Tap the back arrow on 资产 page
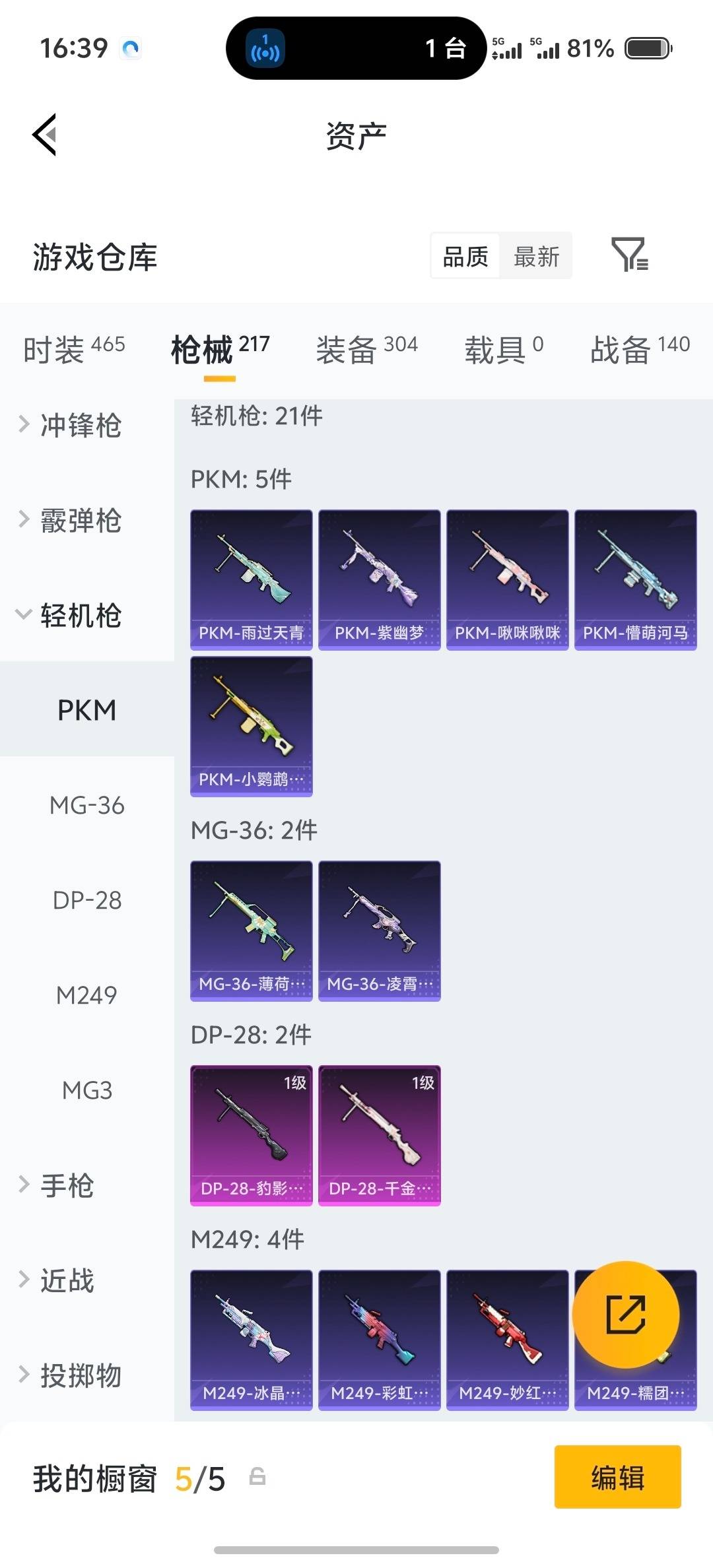The image size is (713, 1568). click(45, 134)
